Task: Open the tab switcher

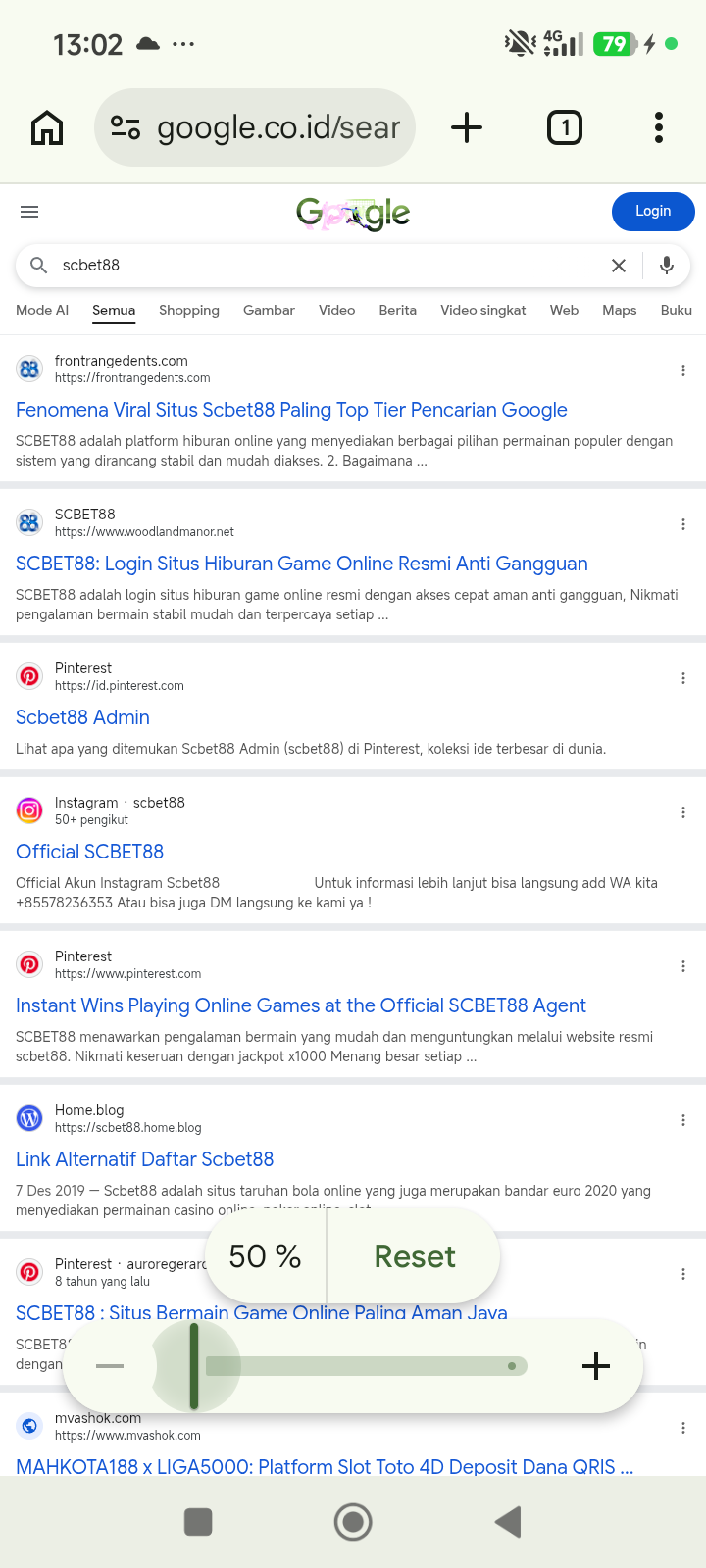Action: pyautogui.click(x=565, y=127)
